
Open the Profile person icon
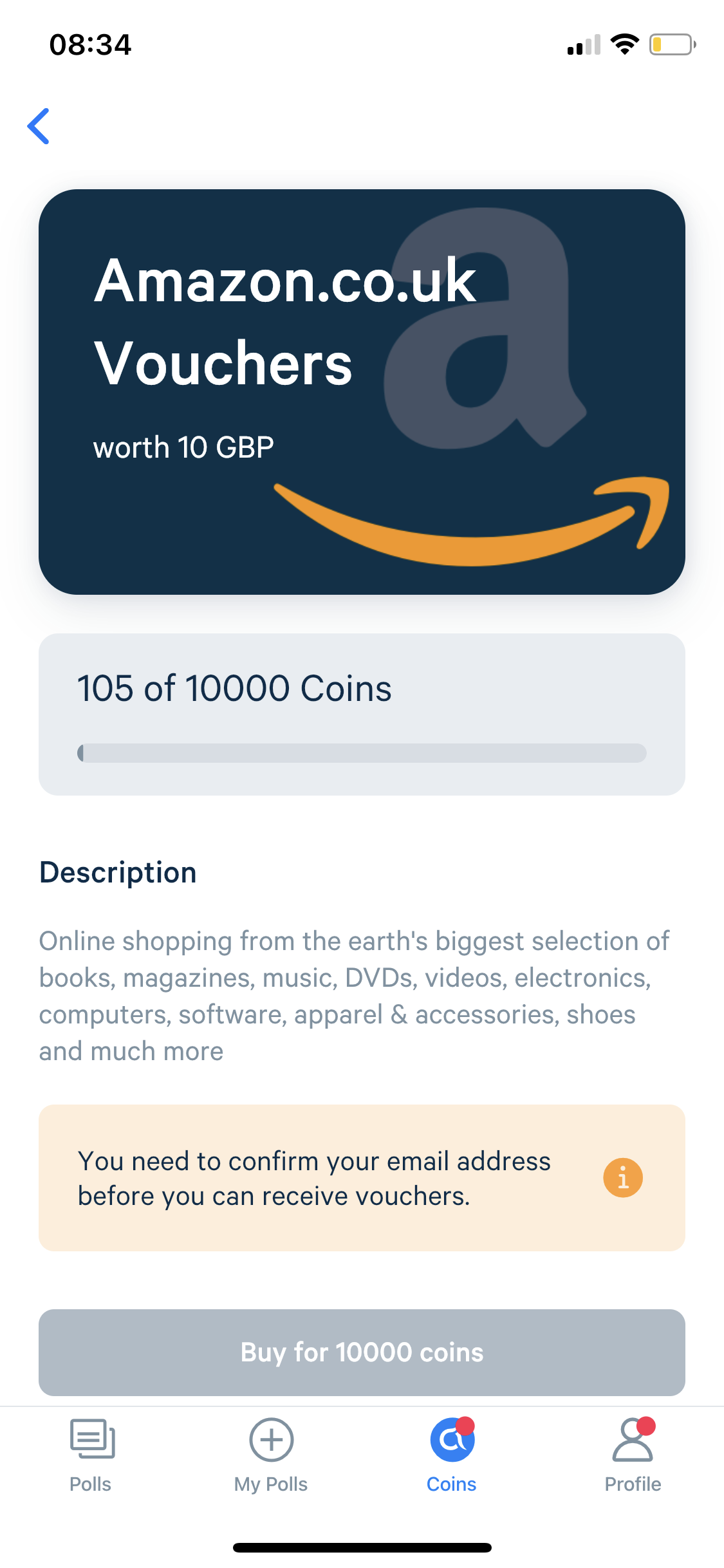pos(633,1439)
